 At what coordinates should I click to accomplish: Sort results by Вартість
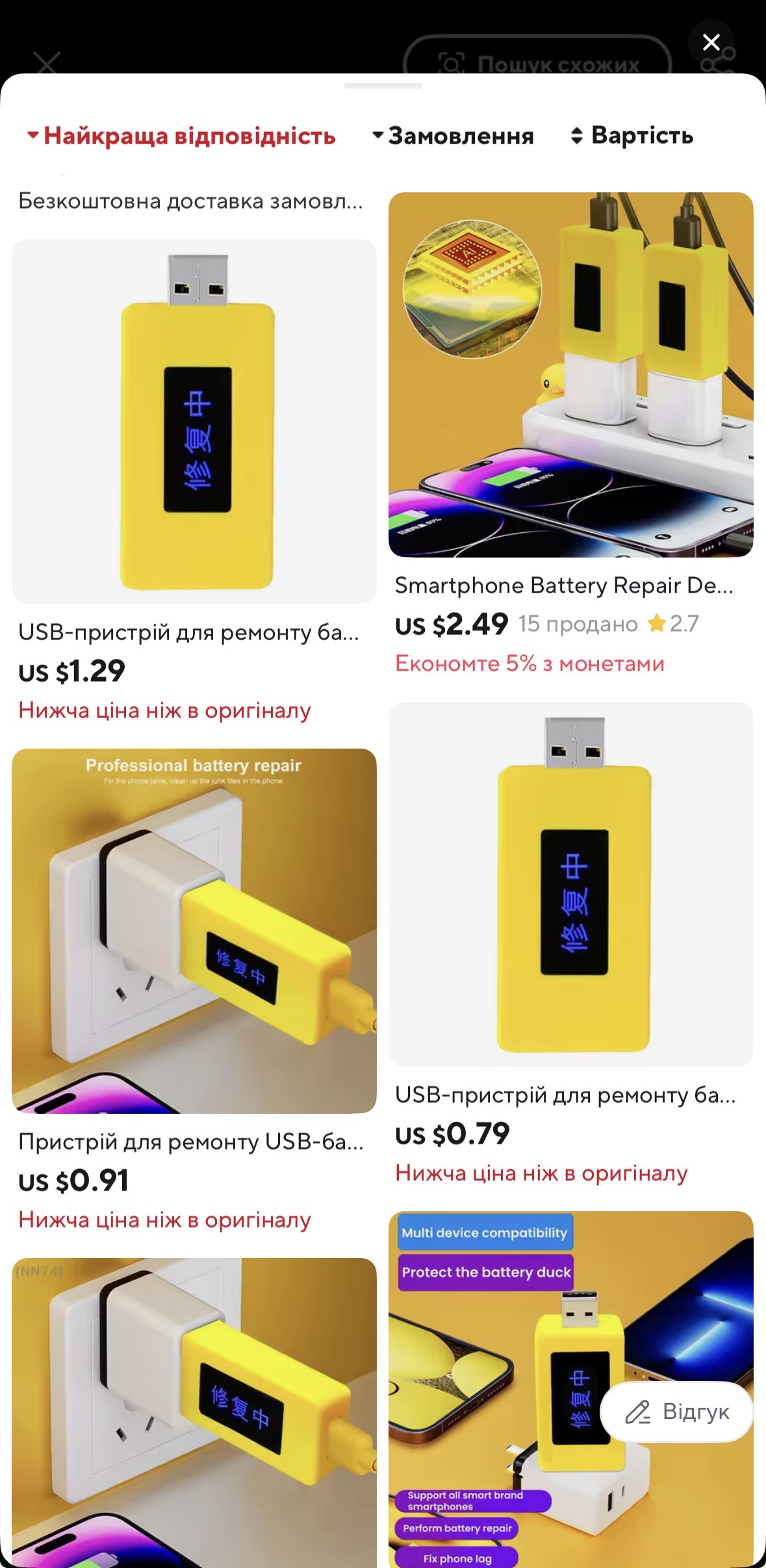point(632,136)
